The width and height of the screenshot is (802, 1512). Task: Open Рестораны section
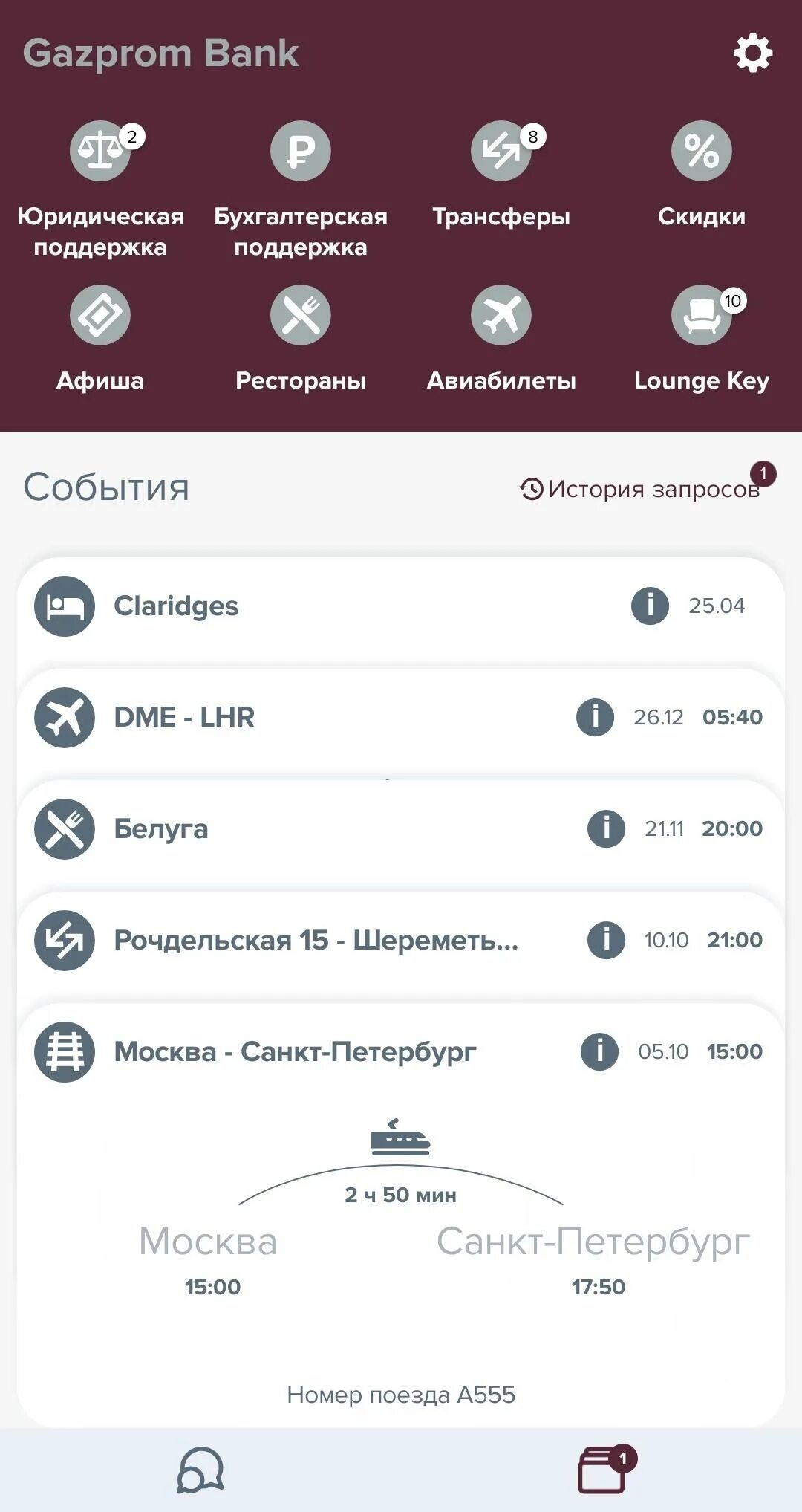tap(301, 316)
